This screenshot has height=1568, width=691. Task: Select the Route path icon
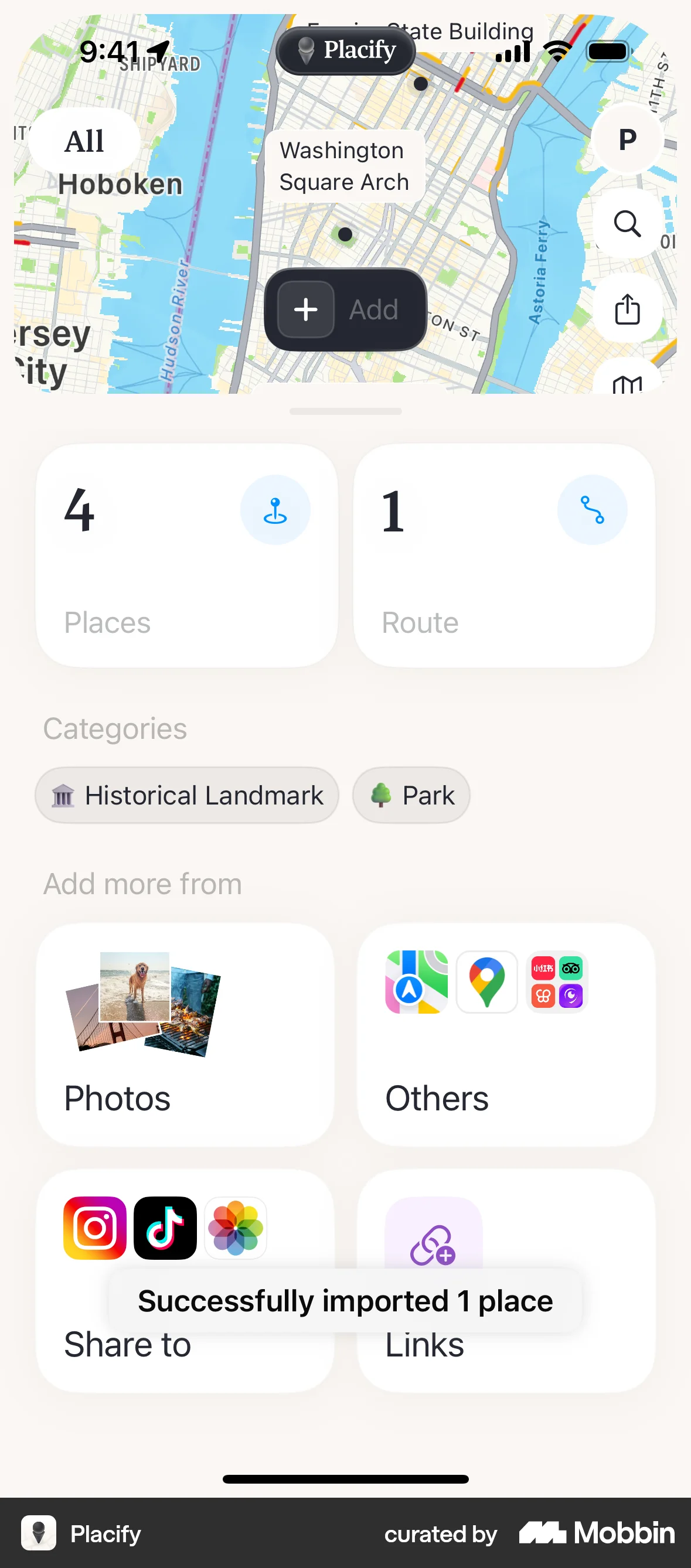593,510
